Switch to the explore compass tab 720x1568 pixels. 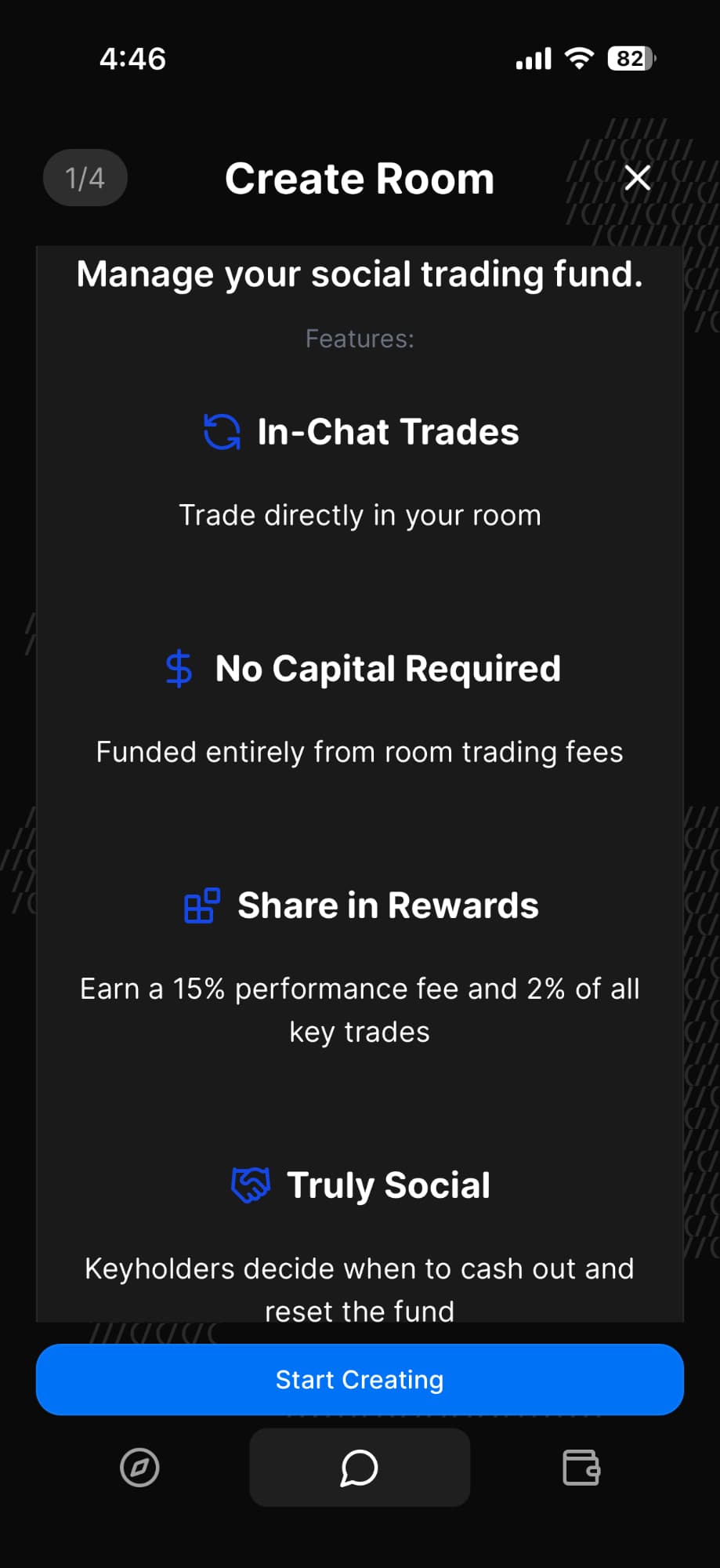click(139, 1468)
